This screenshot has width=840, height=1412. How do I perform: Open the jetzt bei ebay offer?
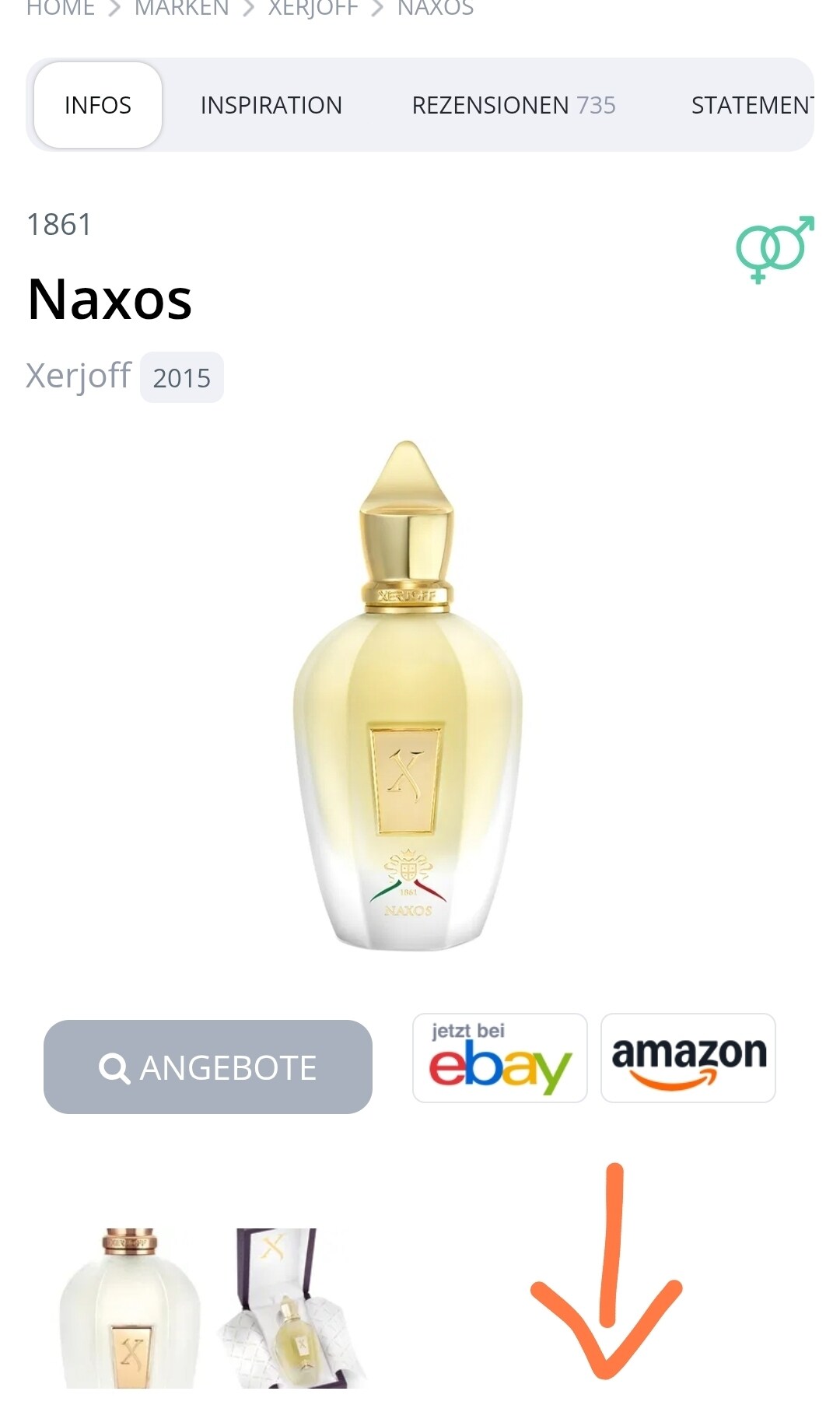pyautogui.click(x=500, y=1058)
